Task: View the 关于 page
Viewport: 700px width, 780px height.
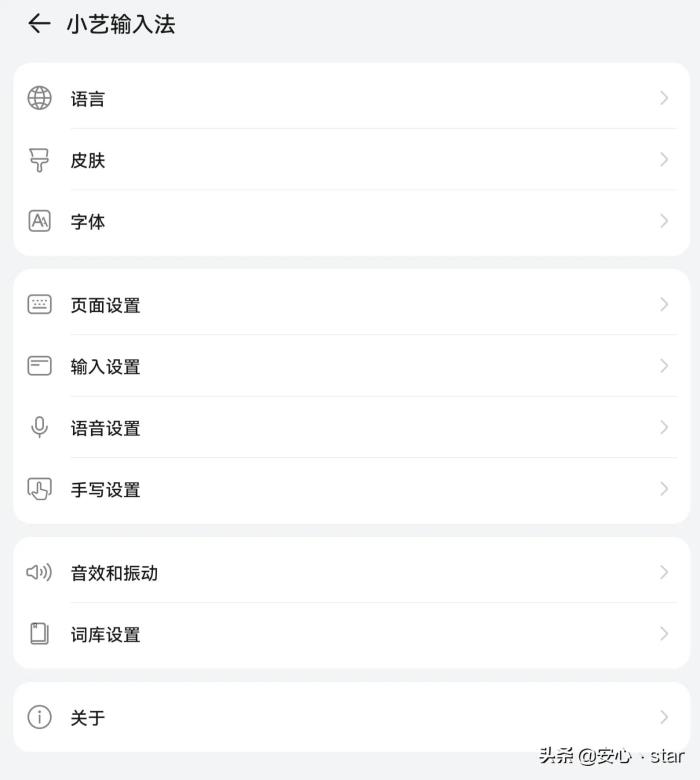Action: tap(350, 717)
